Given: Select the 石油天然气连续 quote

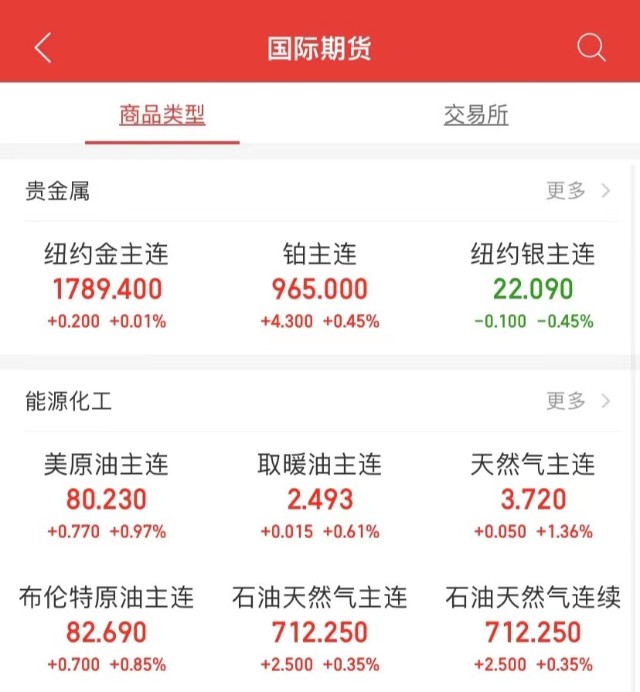Looking at the screenshot, I should click(533, 631).
